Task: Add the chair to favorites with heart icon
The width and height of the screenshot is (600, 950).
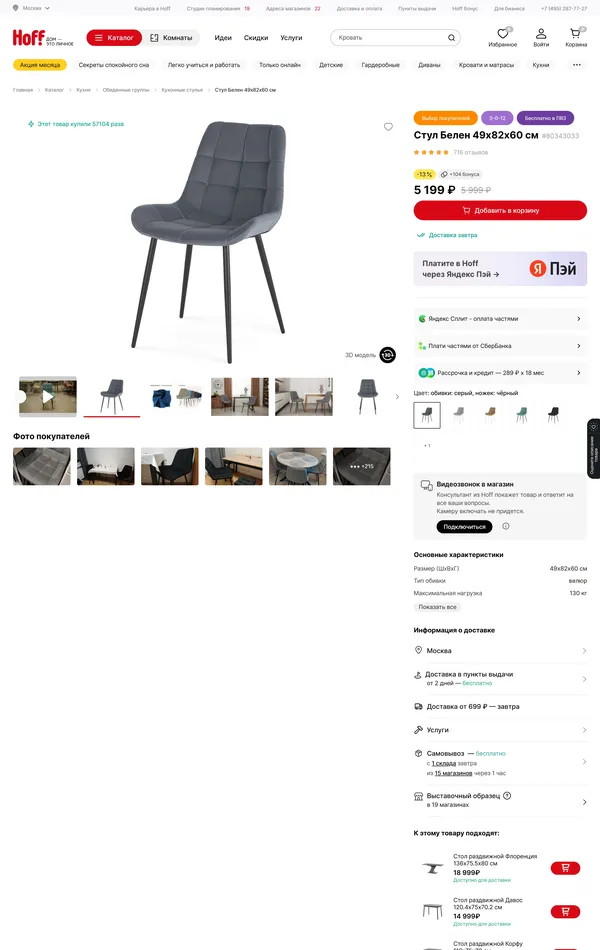Action: (388, 127)
